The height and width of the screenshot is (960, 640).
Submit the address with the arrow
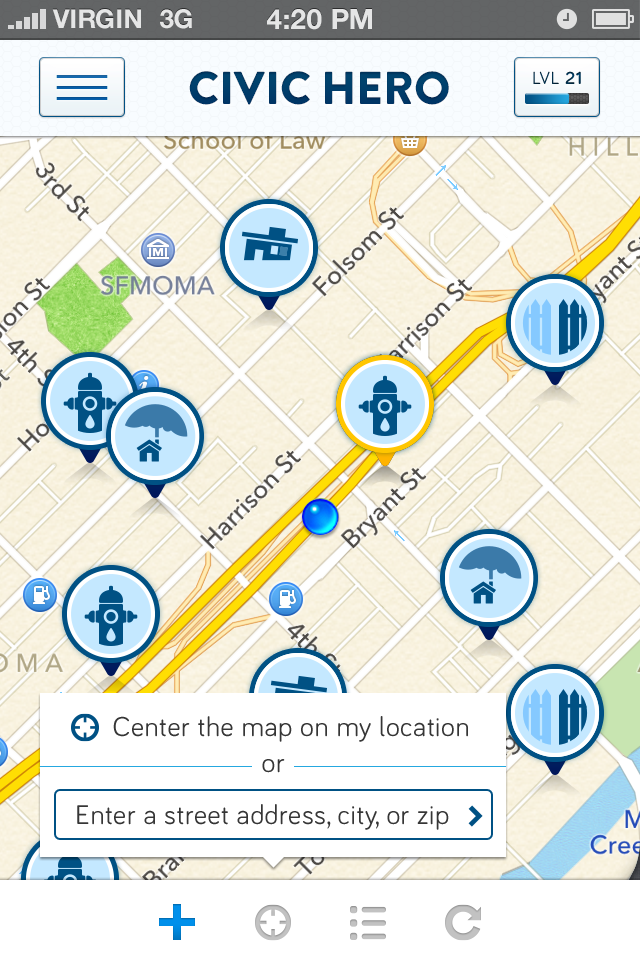(475, 816)
